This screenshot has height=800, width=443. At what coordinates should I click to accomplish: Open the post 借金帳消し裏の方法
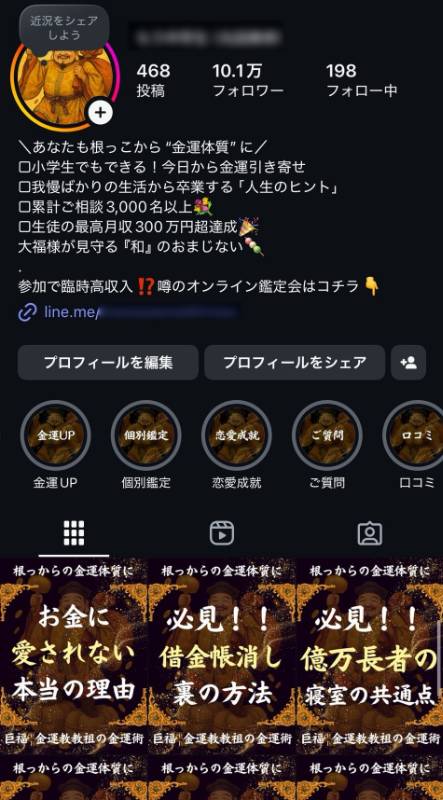click(222, 654)
